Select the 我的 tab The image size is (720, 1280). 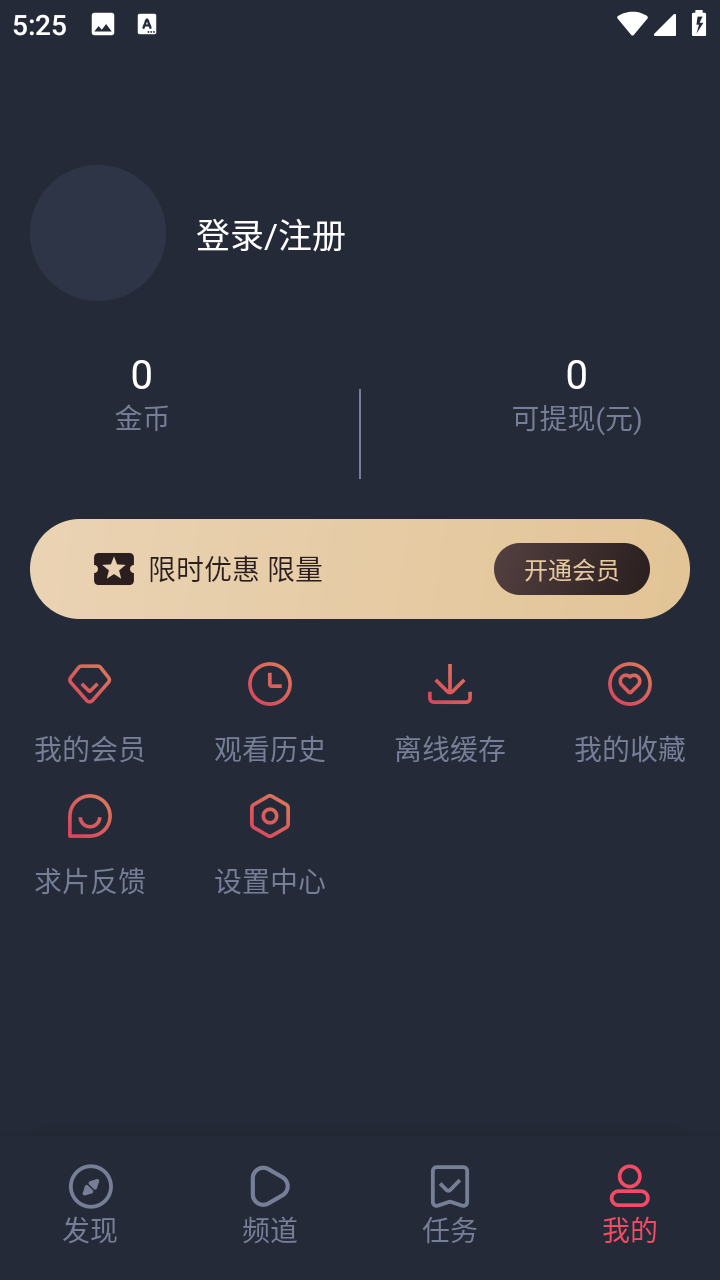[x=630, y=1204]
